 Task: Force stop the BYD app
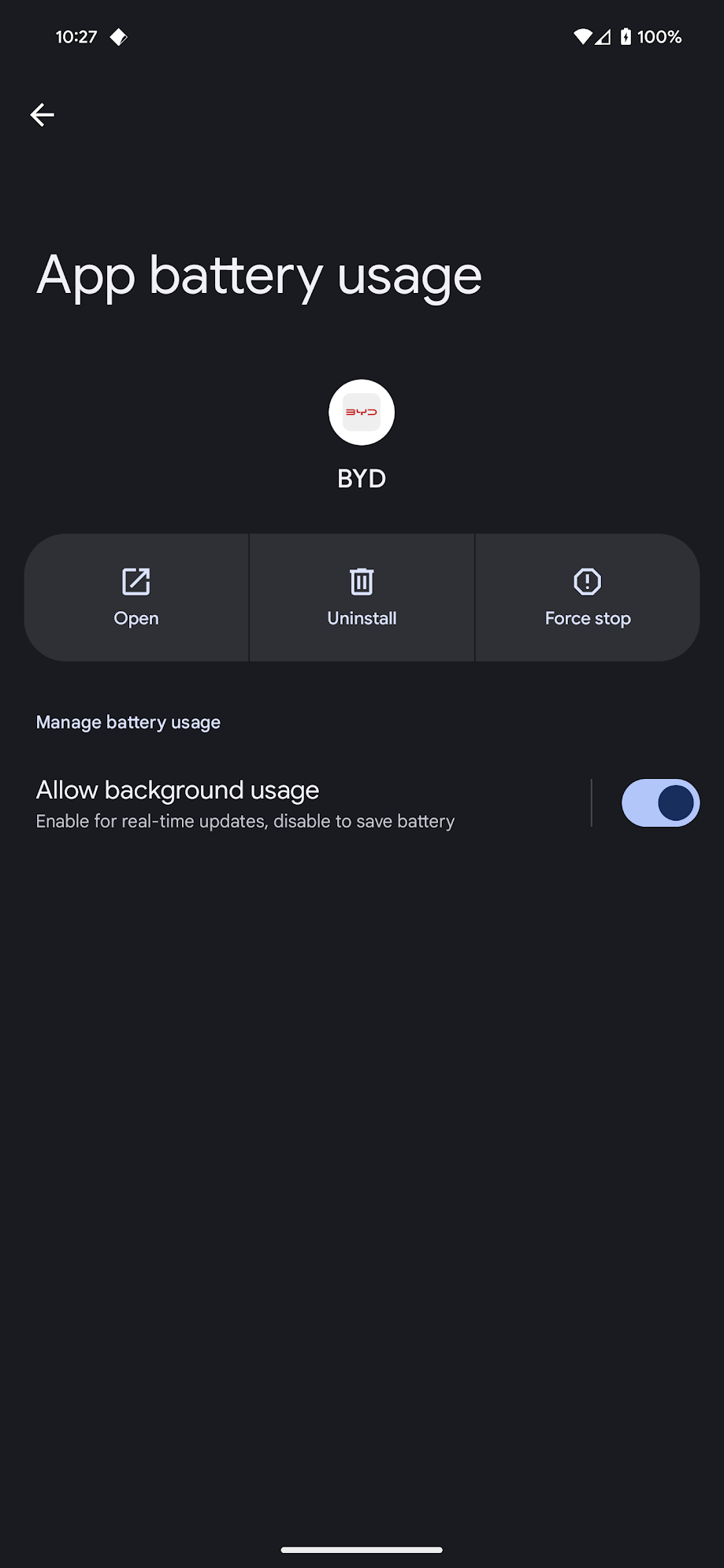(x=588, y=598)
